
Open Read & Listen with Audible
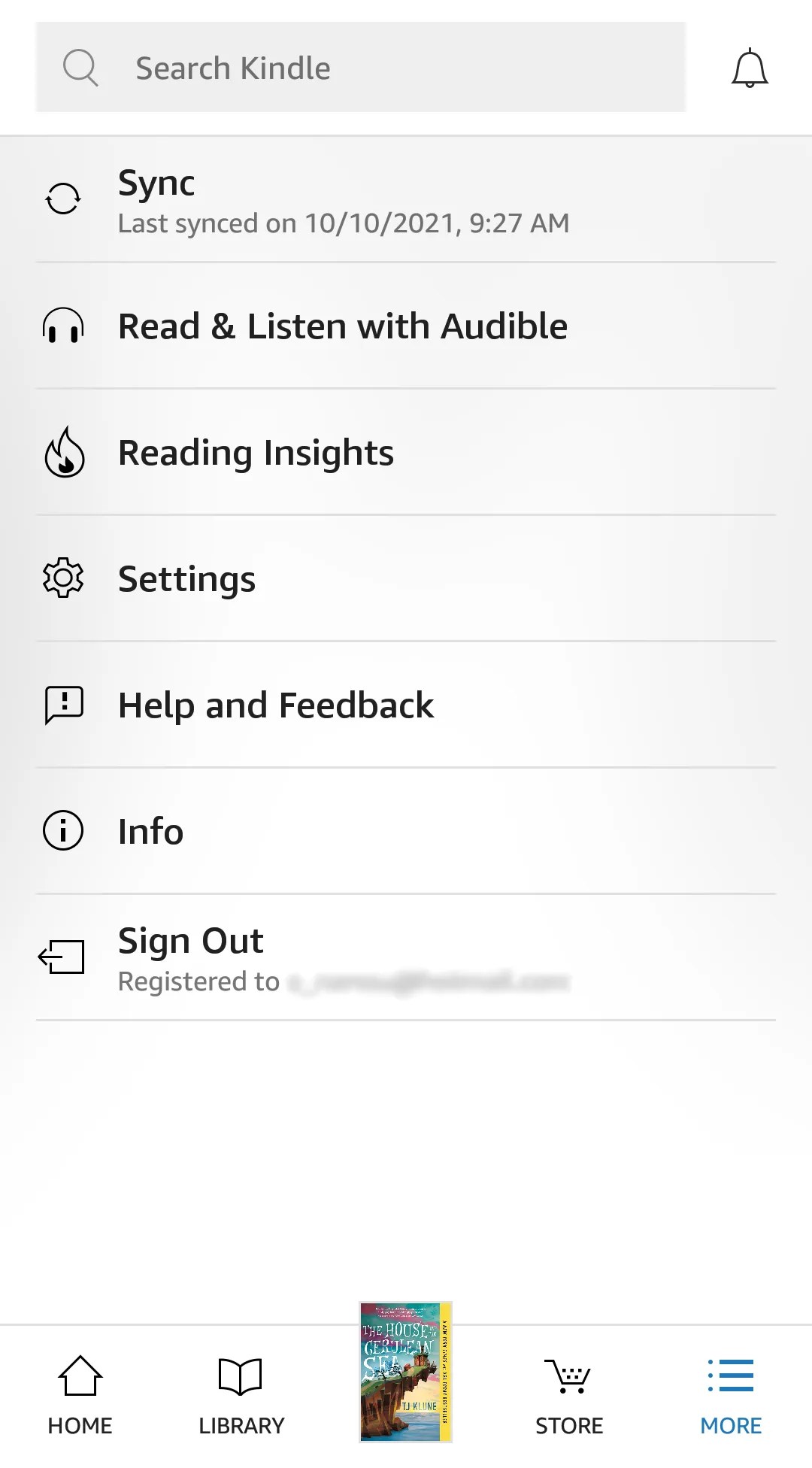point(406,326)
